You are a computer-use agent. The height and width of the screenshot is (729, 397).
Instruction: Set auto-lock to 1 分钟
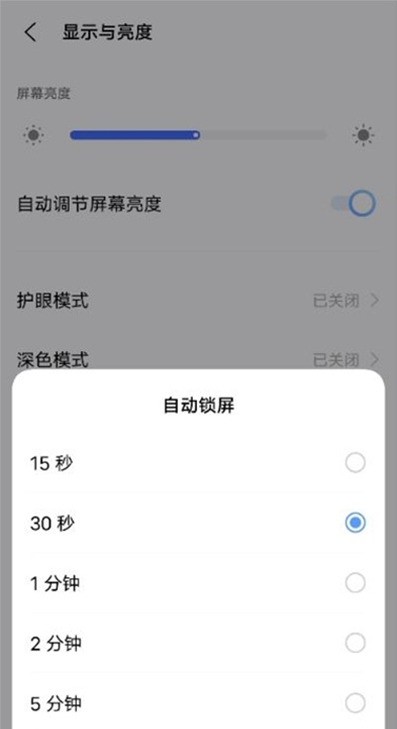coord(198,583)
